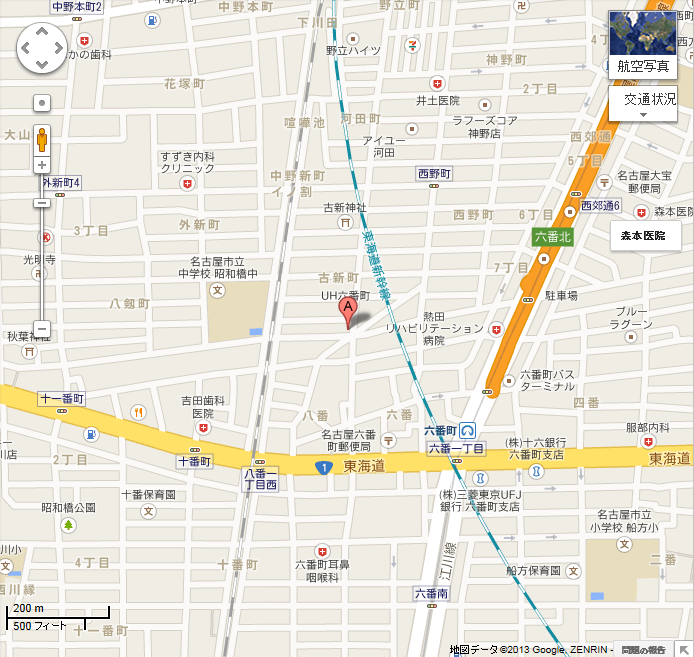
Task: Tap the pan control wheel
Action: click(41, 47)
